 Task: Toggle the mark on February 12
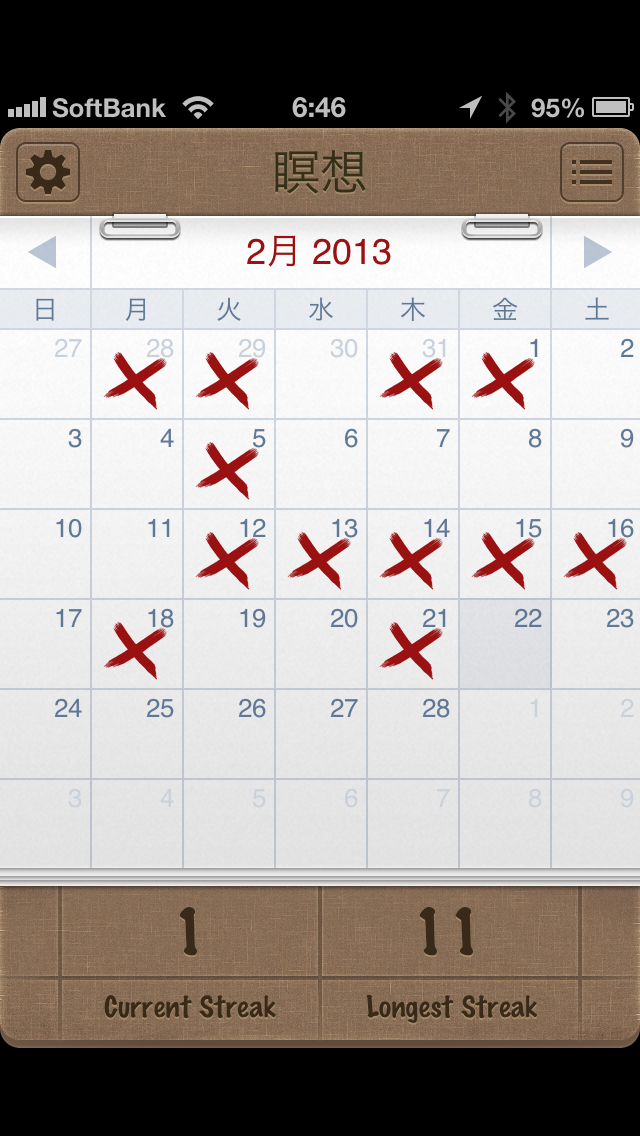[x=229, y=555]
